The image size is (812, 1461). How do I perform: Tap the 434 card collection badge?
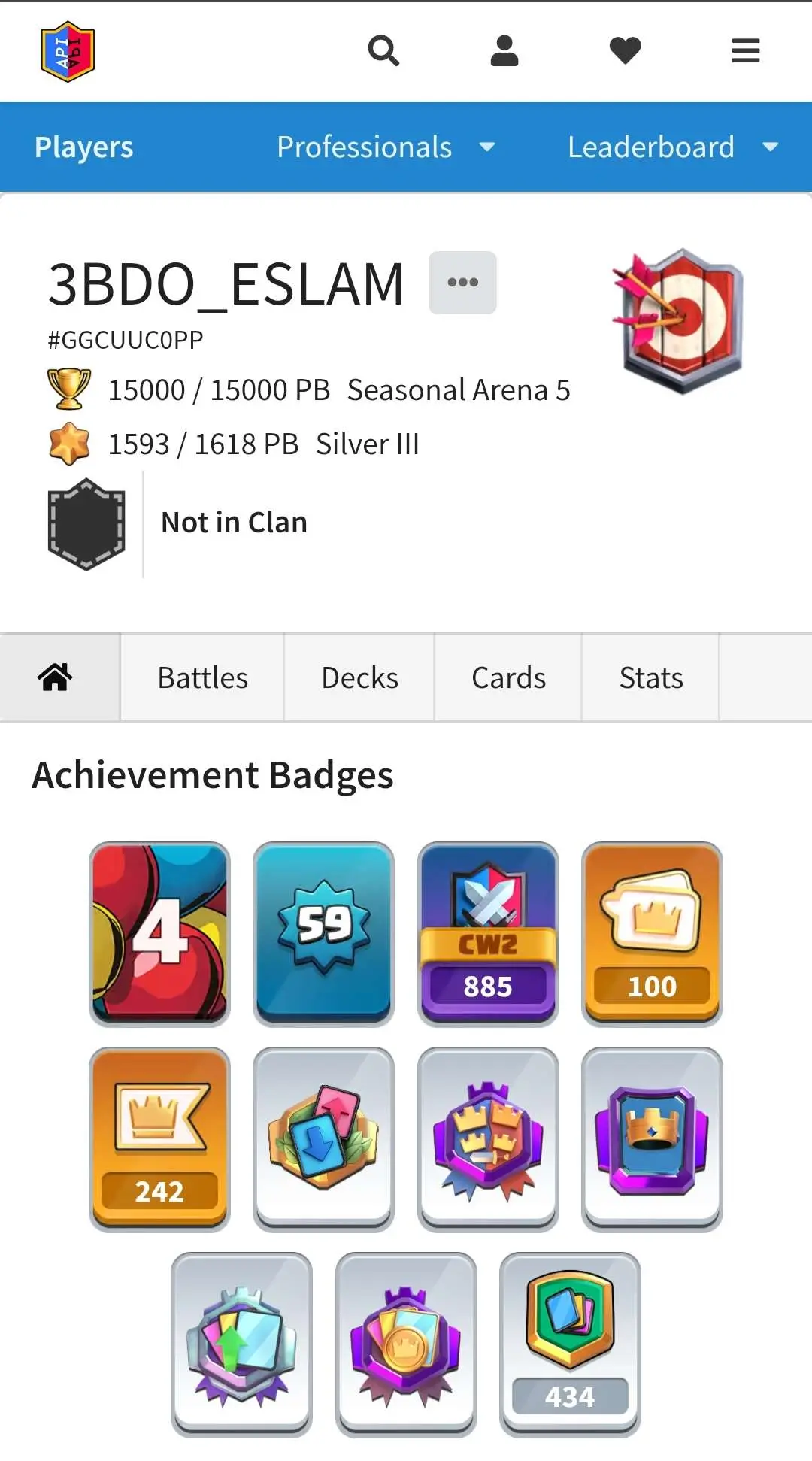(x=570, y=1344)
